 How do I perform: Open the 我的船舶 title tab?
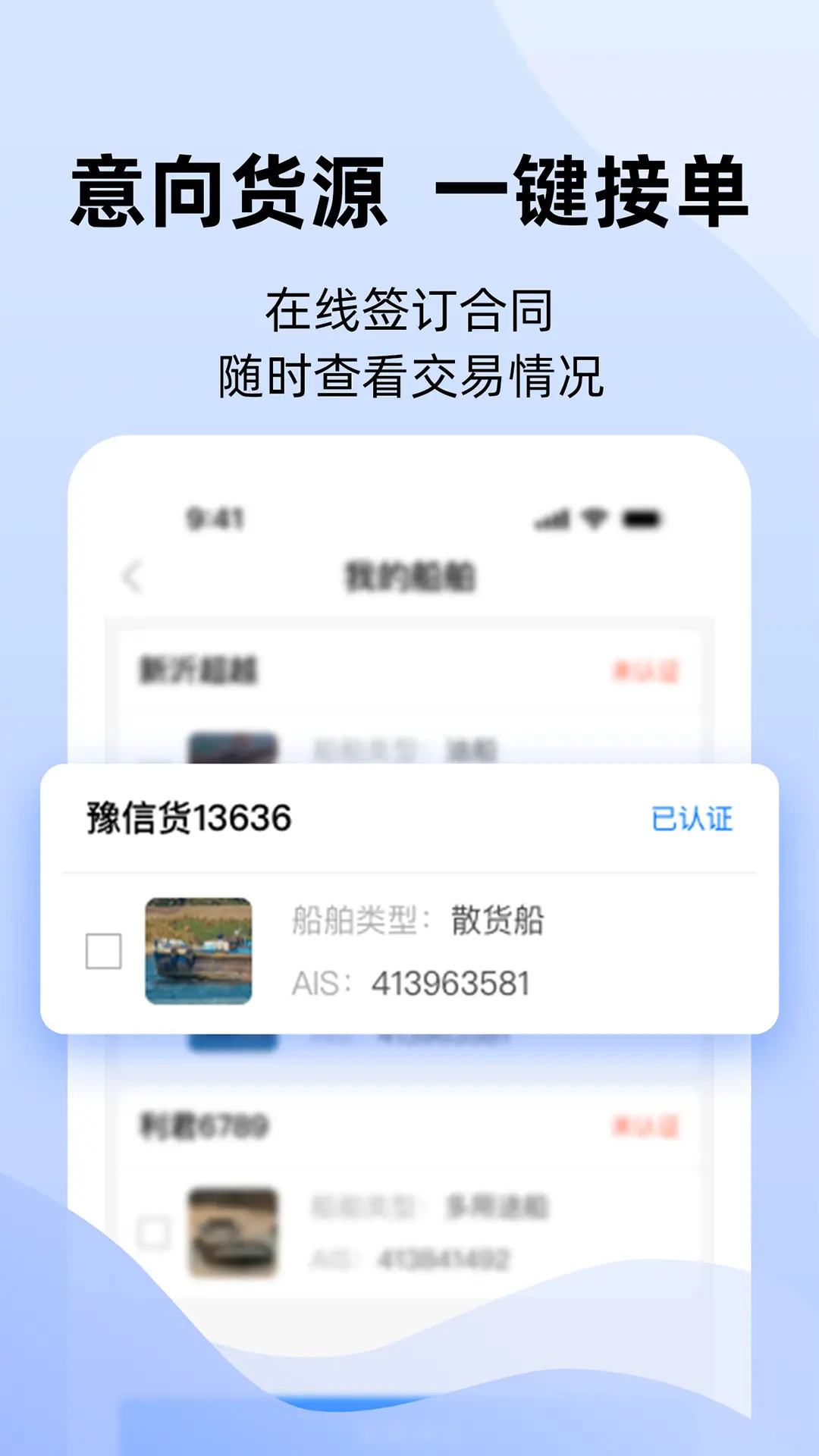[409, 575]
